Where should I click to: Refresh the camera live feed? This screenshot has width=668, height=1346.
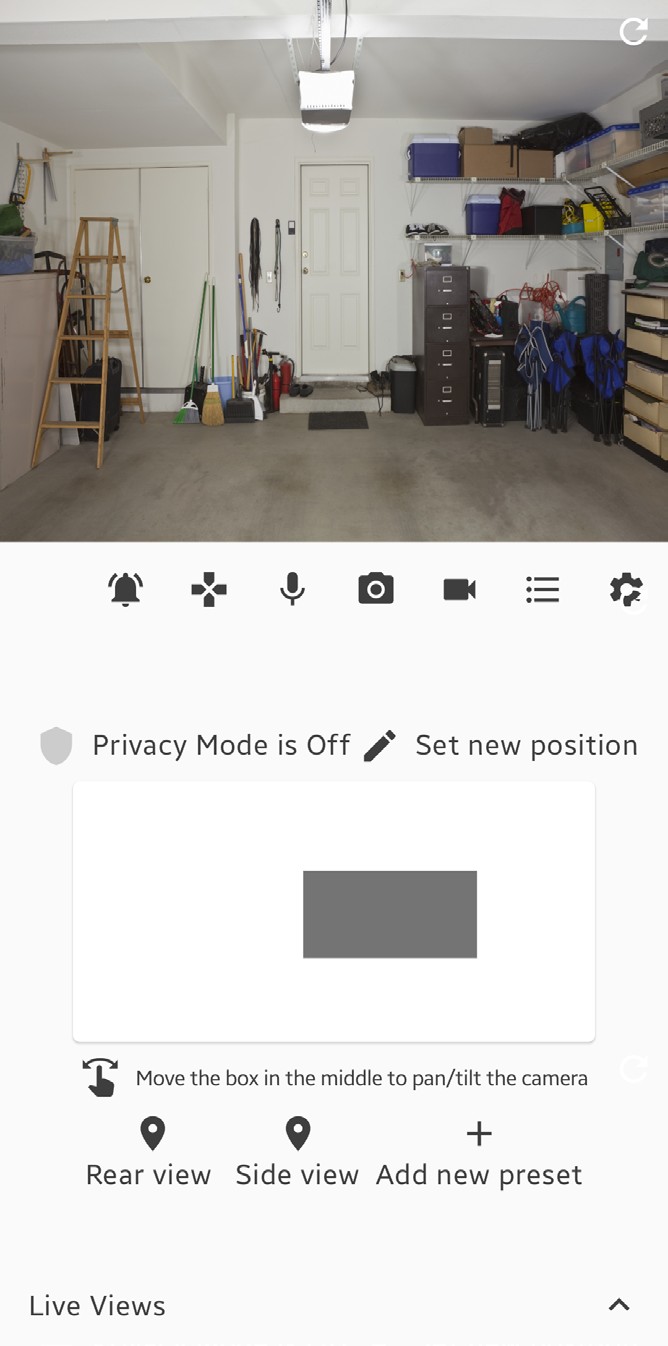pyautogui.click(x=634, y=31)
